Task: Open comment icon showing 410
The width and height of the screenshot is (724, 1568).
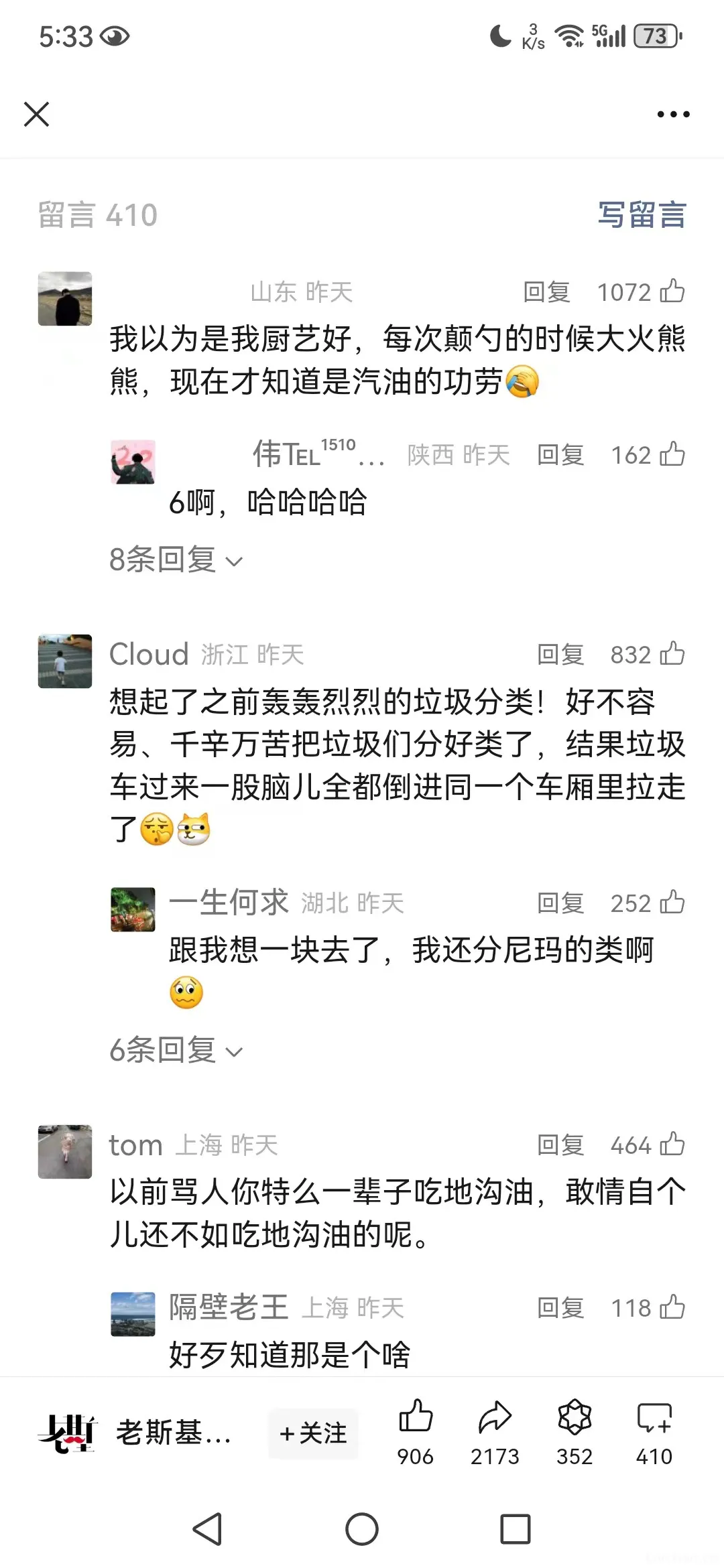Action: [x=654, y=1432]
